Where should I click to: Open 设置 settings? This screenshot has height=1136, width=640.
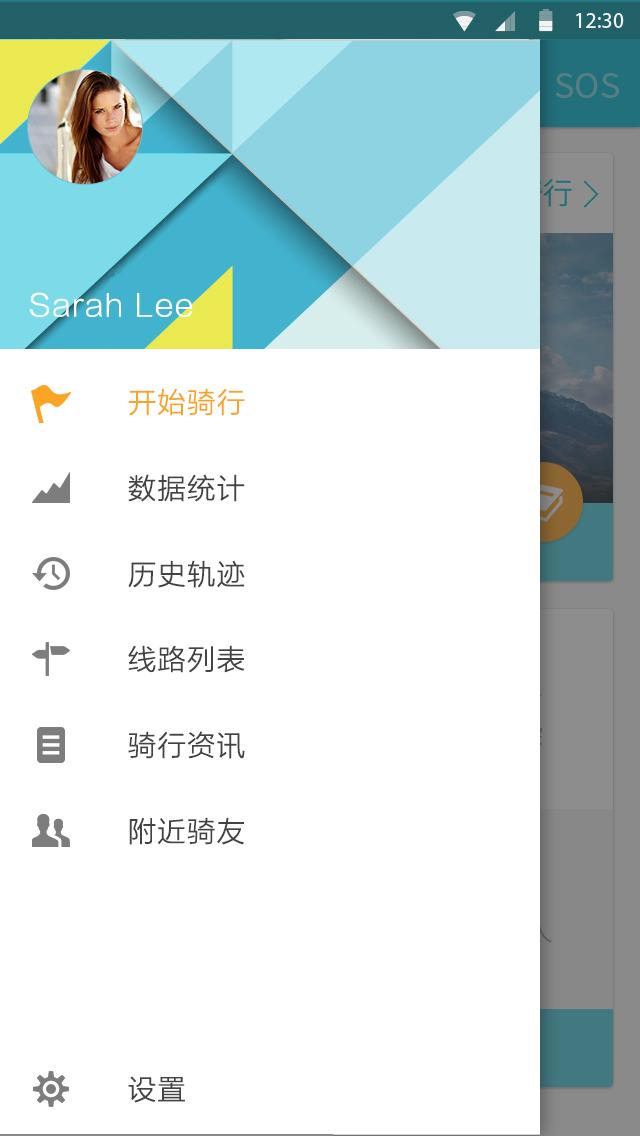click(157, 1089)
